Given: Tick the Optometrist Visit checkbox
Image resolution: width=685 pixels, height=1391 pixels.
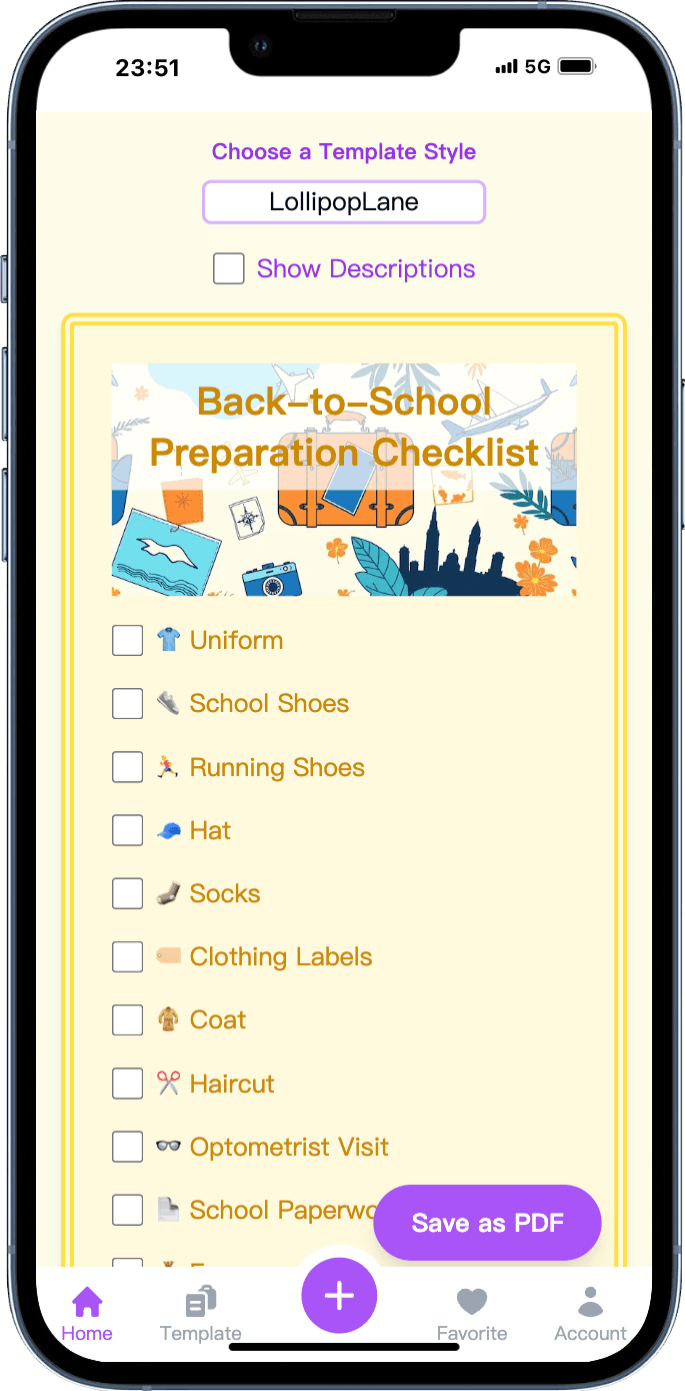Looking at the screenshot, I should click(128, 1147).
